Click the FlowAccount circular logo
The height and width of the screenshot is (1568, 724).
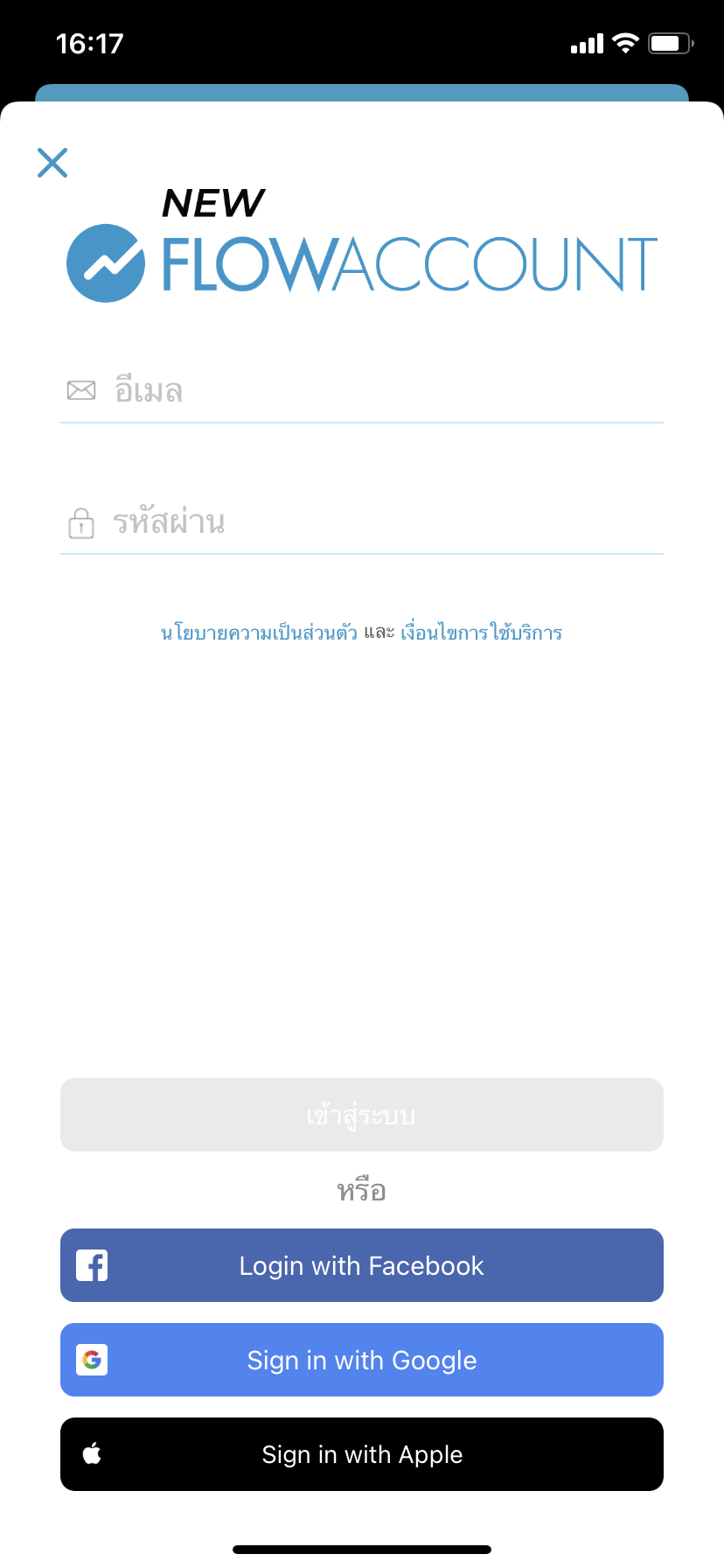point(105,262)
